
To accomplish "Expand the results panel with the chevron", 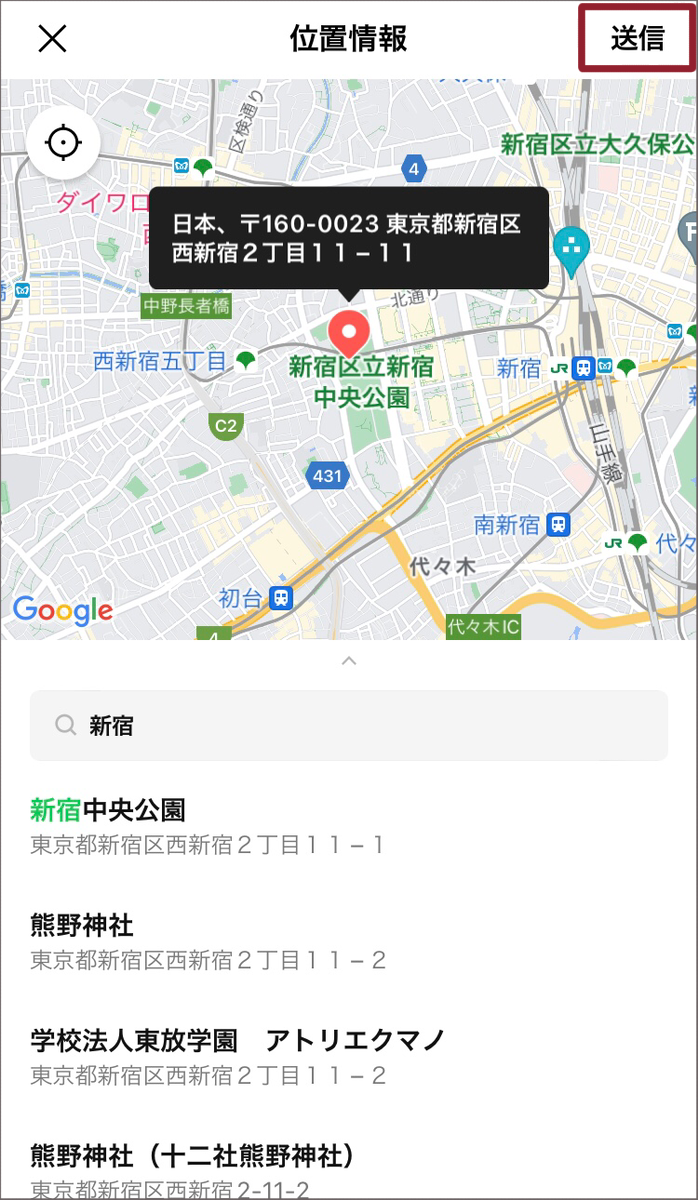I will click(x=349, y=661).
